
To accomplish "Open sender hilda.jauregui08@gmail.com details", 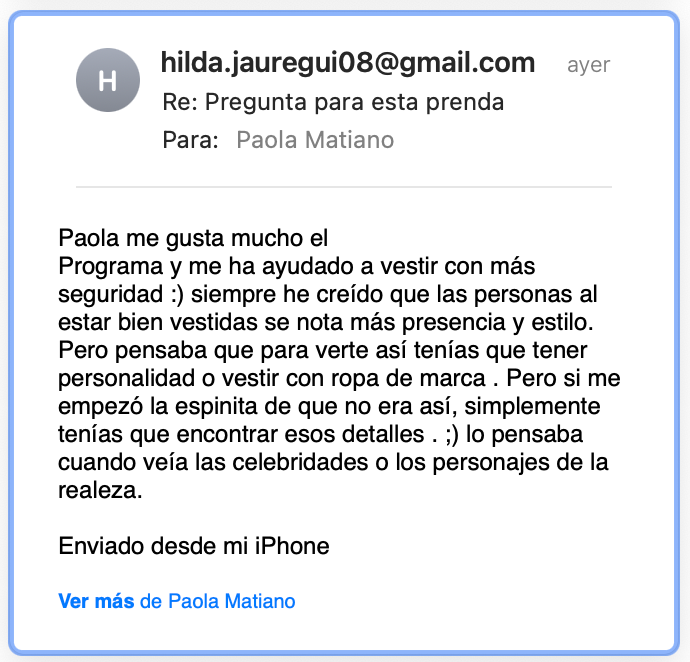I will 348,63.
